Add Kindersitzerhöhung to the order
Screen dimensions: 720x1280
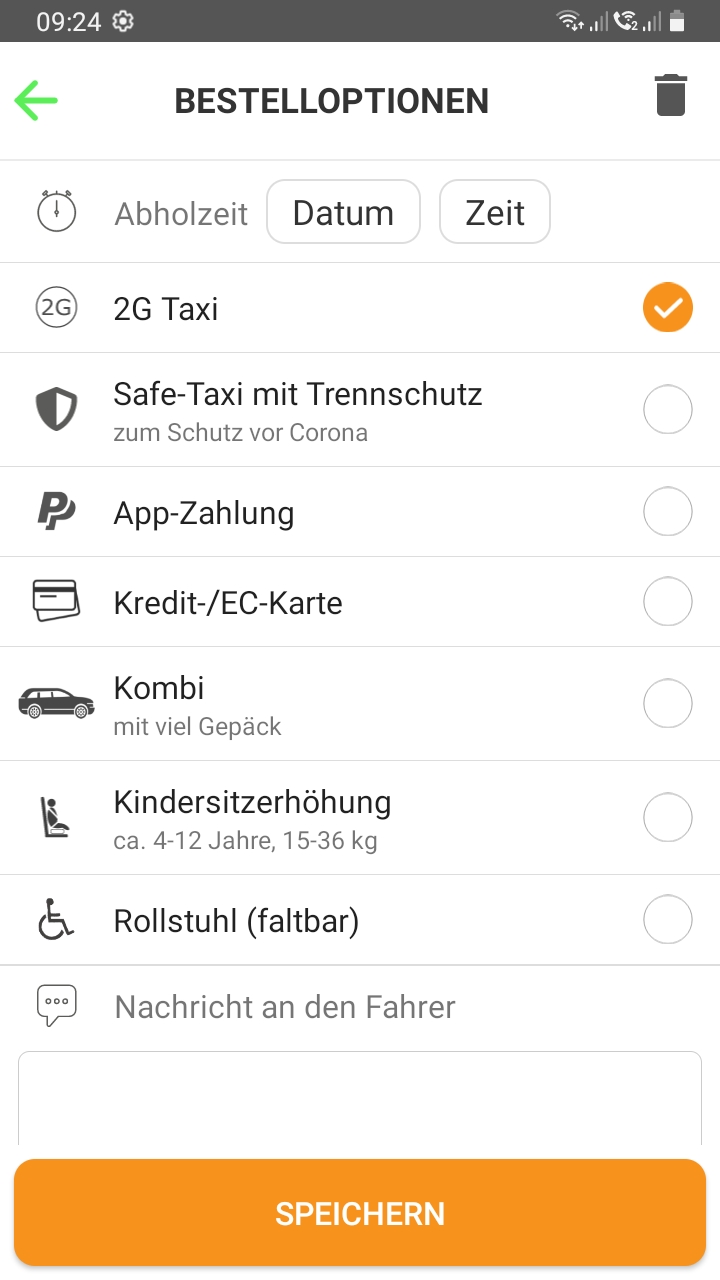click(667, 818)
